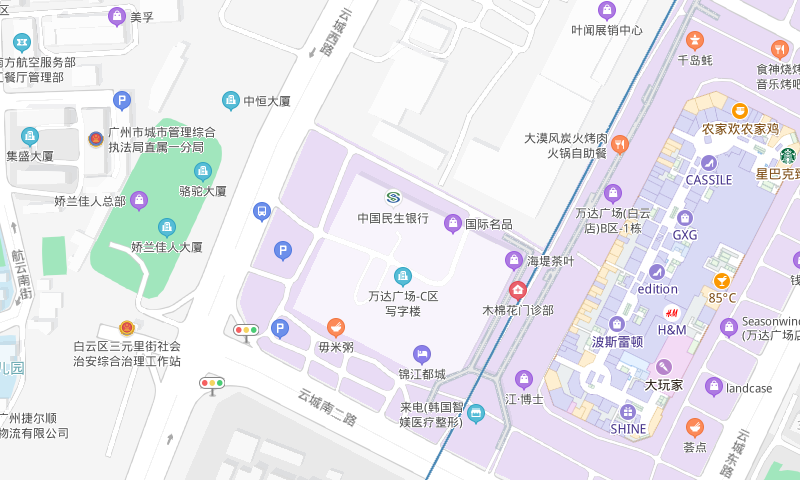Tap the 千岛蚝 restaurant marker
This screenshot has width=800, height=480.
coord(695,41)
